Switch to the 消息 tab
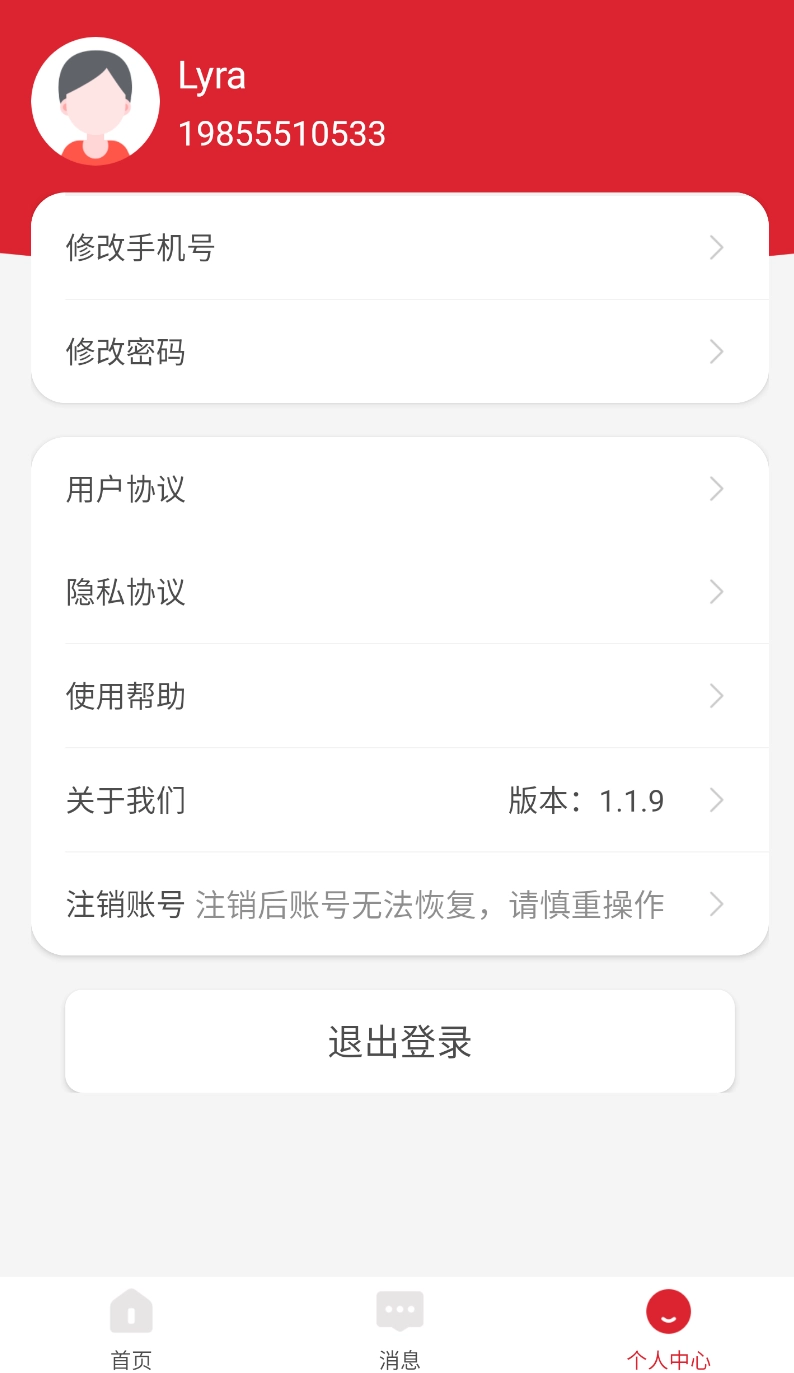Viewport: 794px width, 1373px height. 399,1330
